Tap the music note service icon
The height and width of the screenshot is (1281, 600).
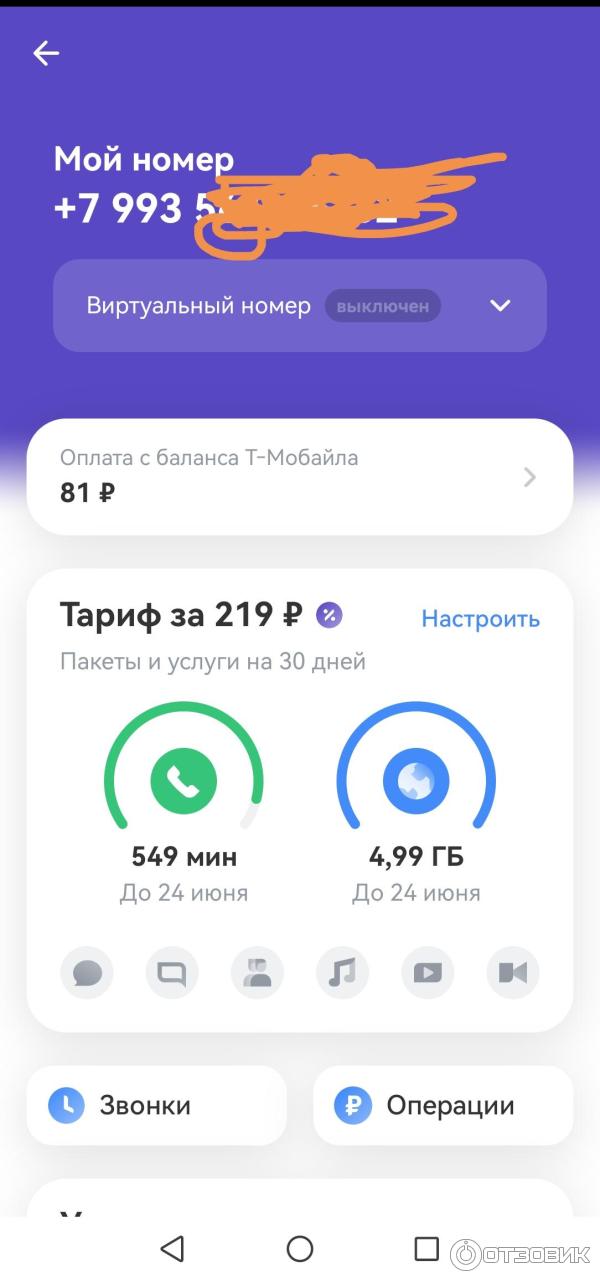tap(342, 972)
